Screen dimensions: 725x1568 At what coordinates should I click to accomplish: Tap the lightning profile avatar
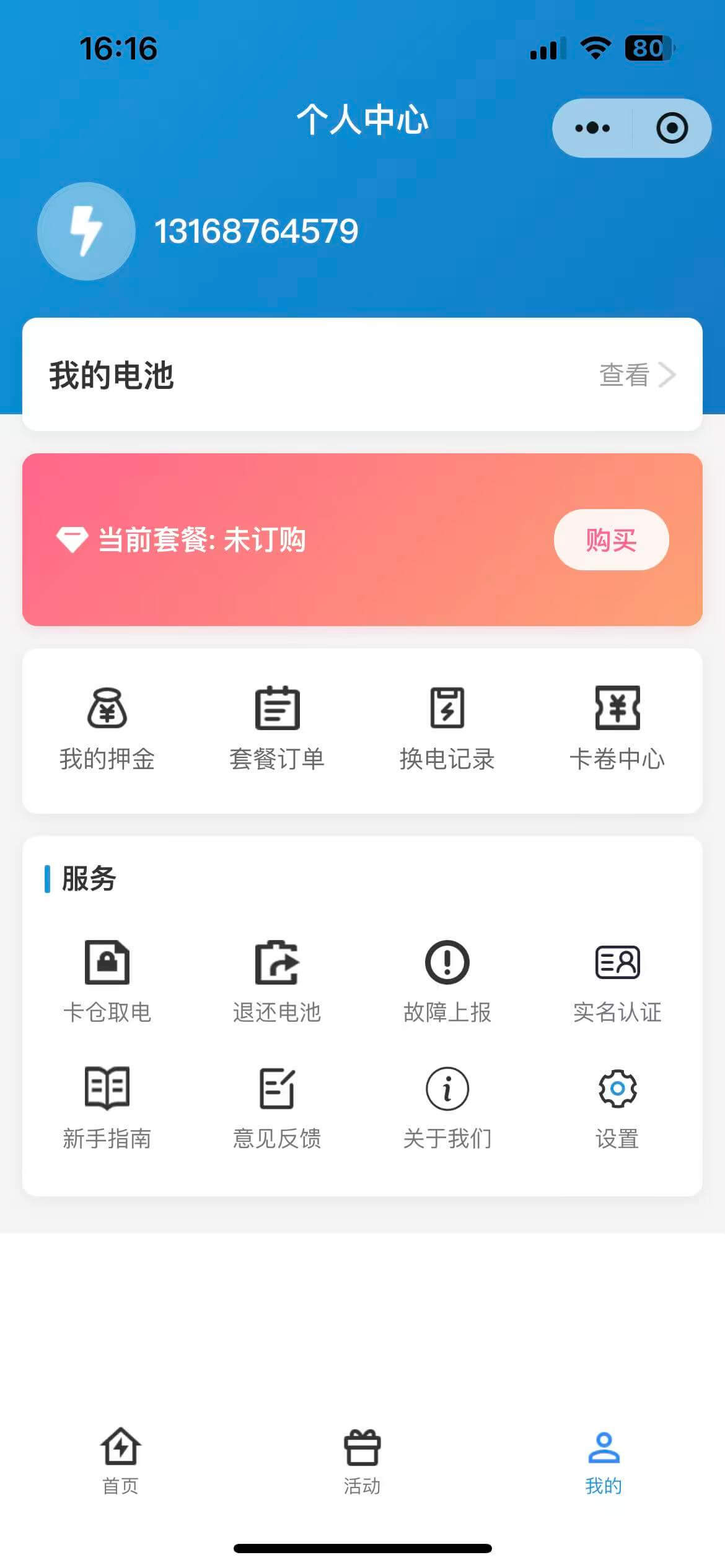pyautogui.click(x=86, y=231)
